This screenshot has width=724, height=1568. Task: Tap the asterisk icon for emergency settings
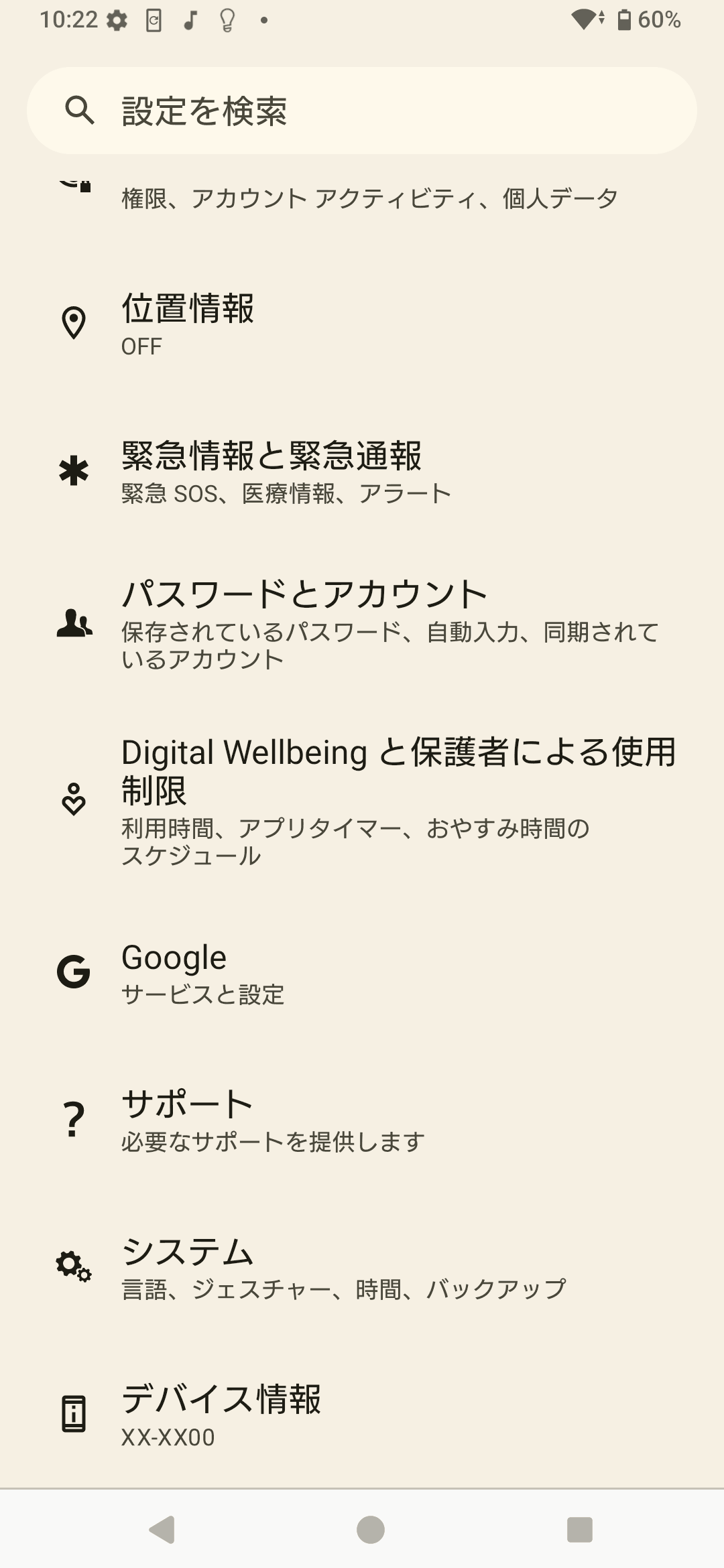click(74, 472)
